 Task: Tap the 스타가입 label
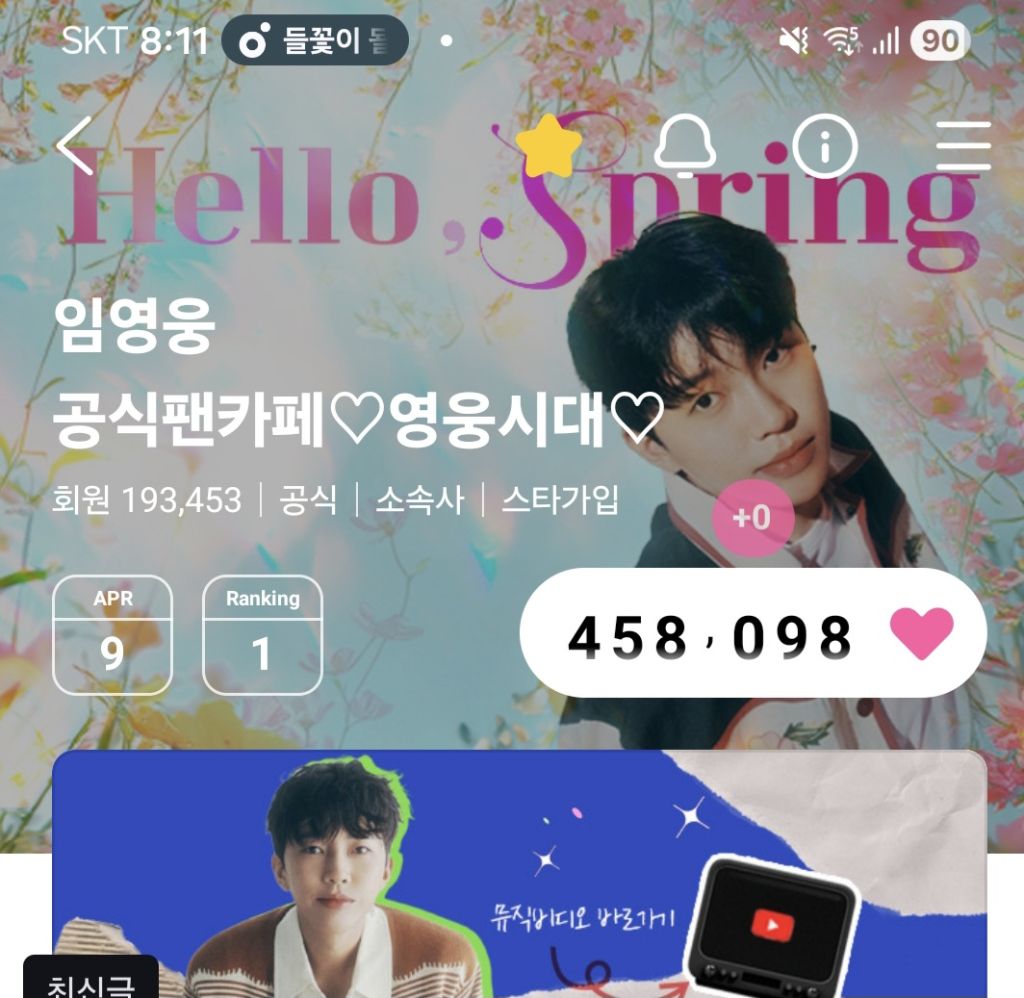point(560,500)
